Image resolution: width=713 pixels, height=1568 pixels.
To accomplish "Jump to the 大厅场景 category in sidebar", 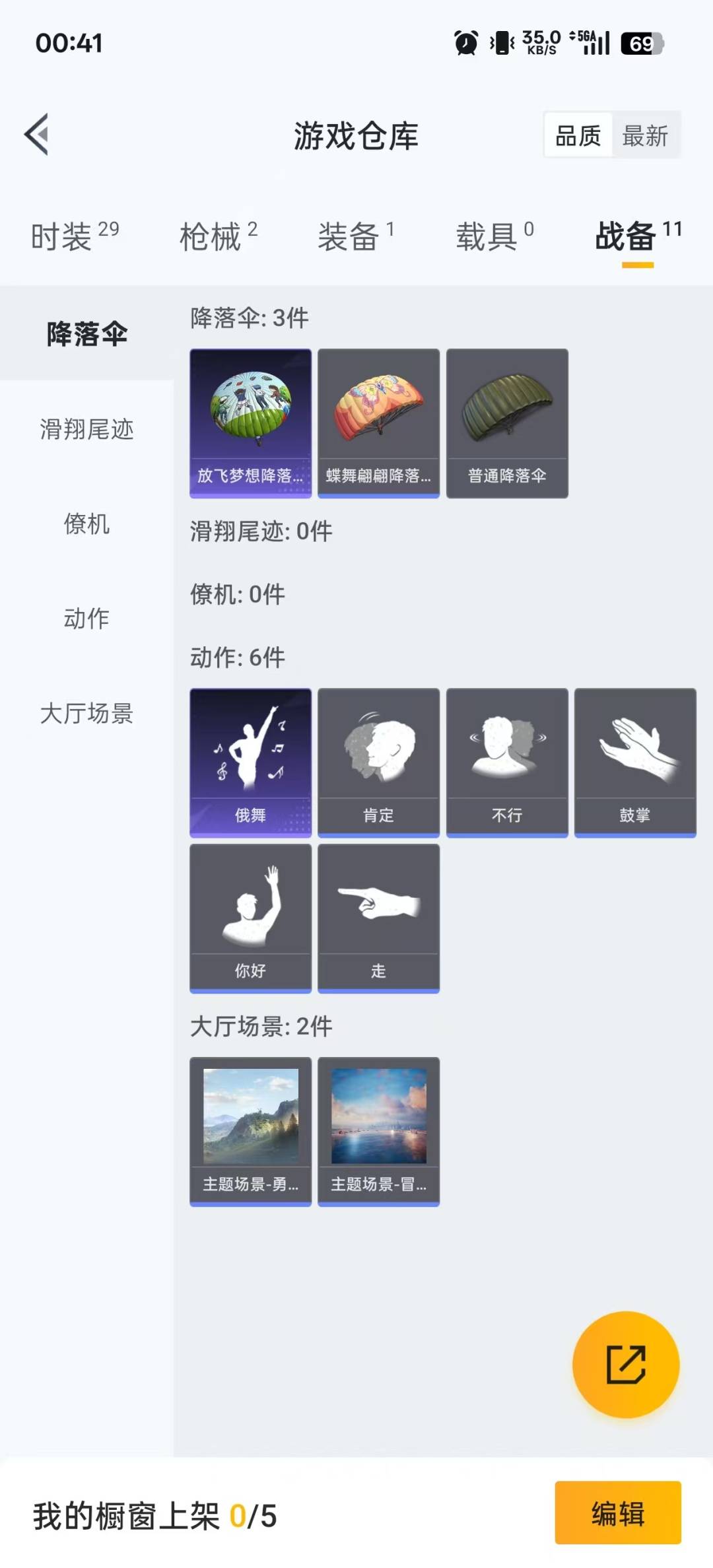I will (x=86, y=713).
